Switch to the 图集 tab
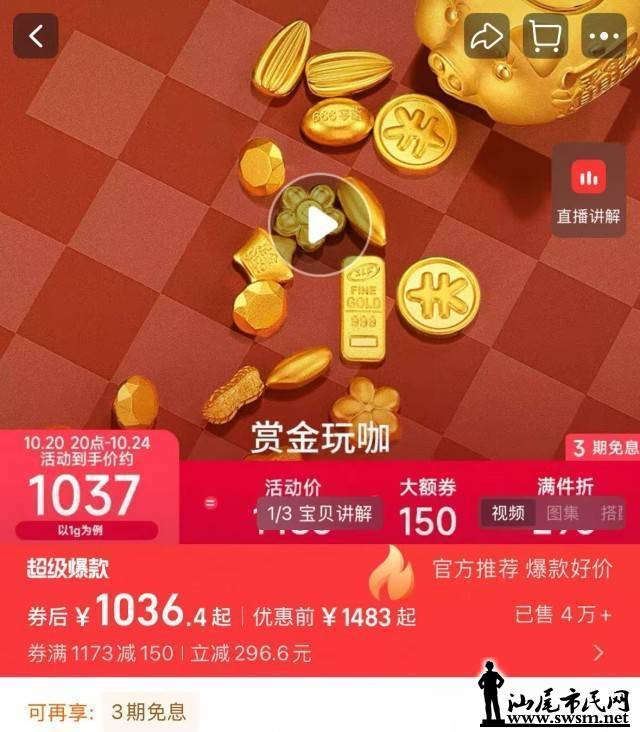Image resolution: width=640 pixels, height=732 pixels. tap(562, 513)
